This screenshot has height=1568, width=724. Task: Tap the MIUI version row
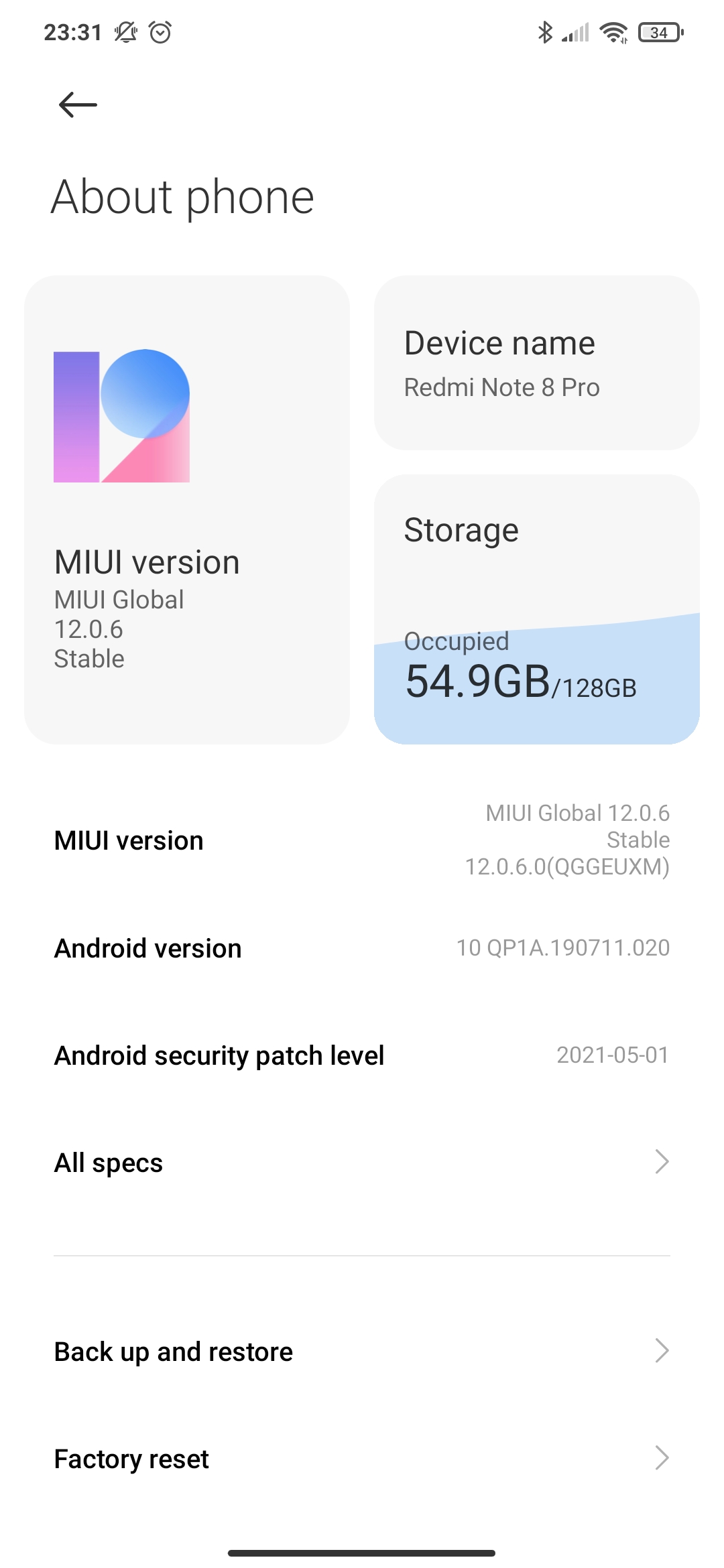pos(362,840)
